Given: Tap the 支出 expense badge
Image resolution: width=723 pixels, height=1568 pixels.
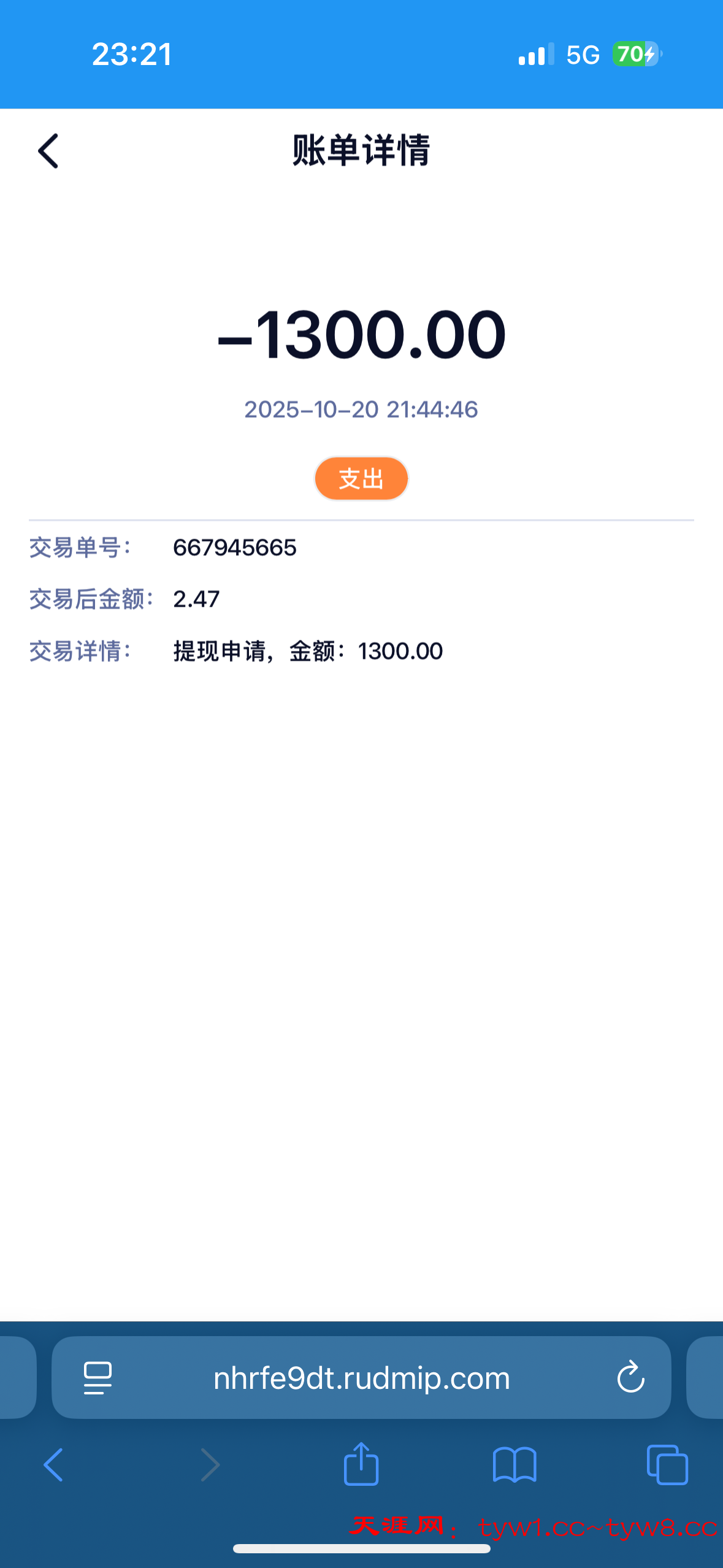Looking at the screenshot, I should [x=361, y=478].
